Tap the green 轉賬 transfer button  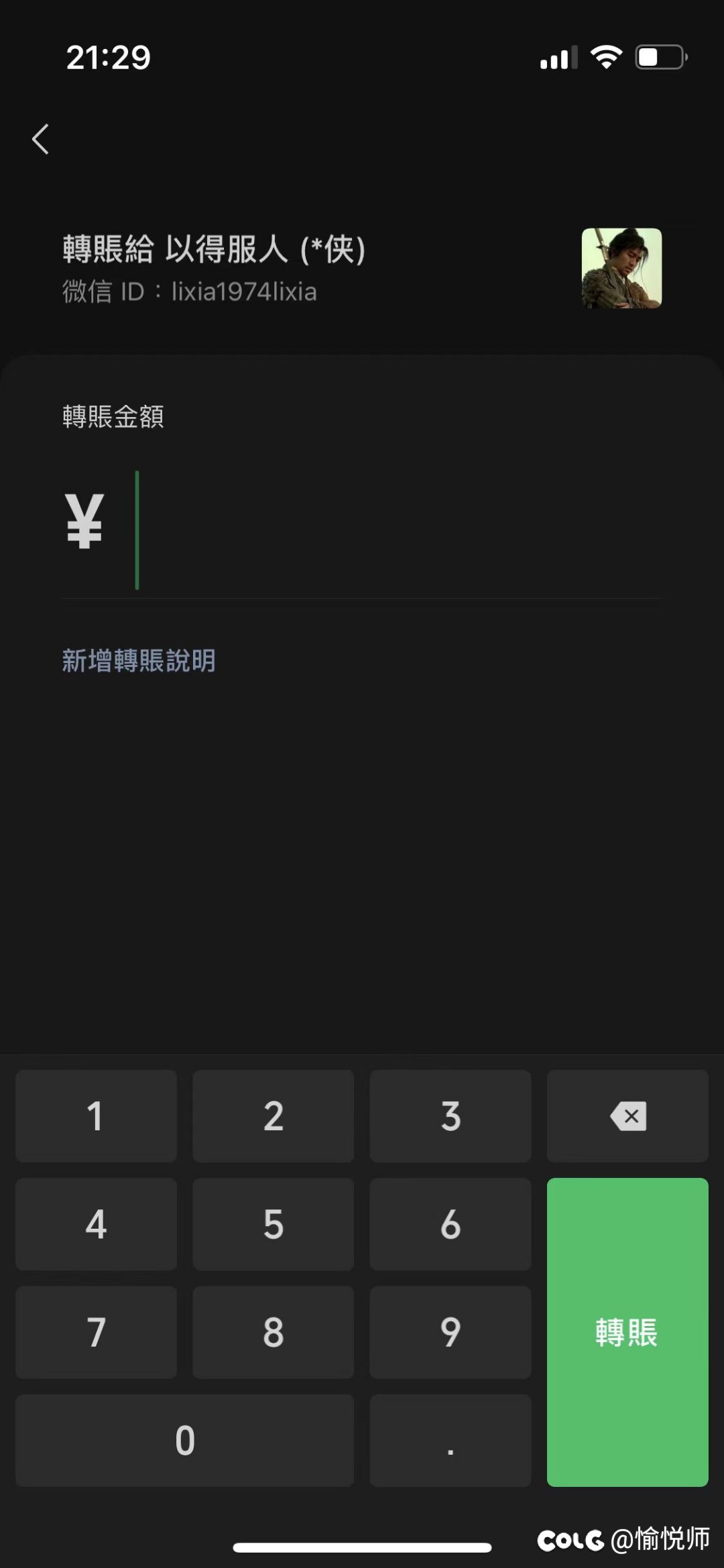pos(625,1333)
